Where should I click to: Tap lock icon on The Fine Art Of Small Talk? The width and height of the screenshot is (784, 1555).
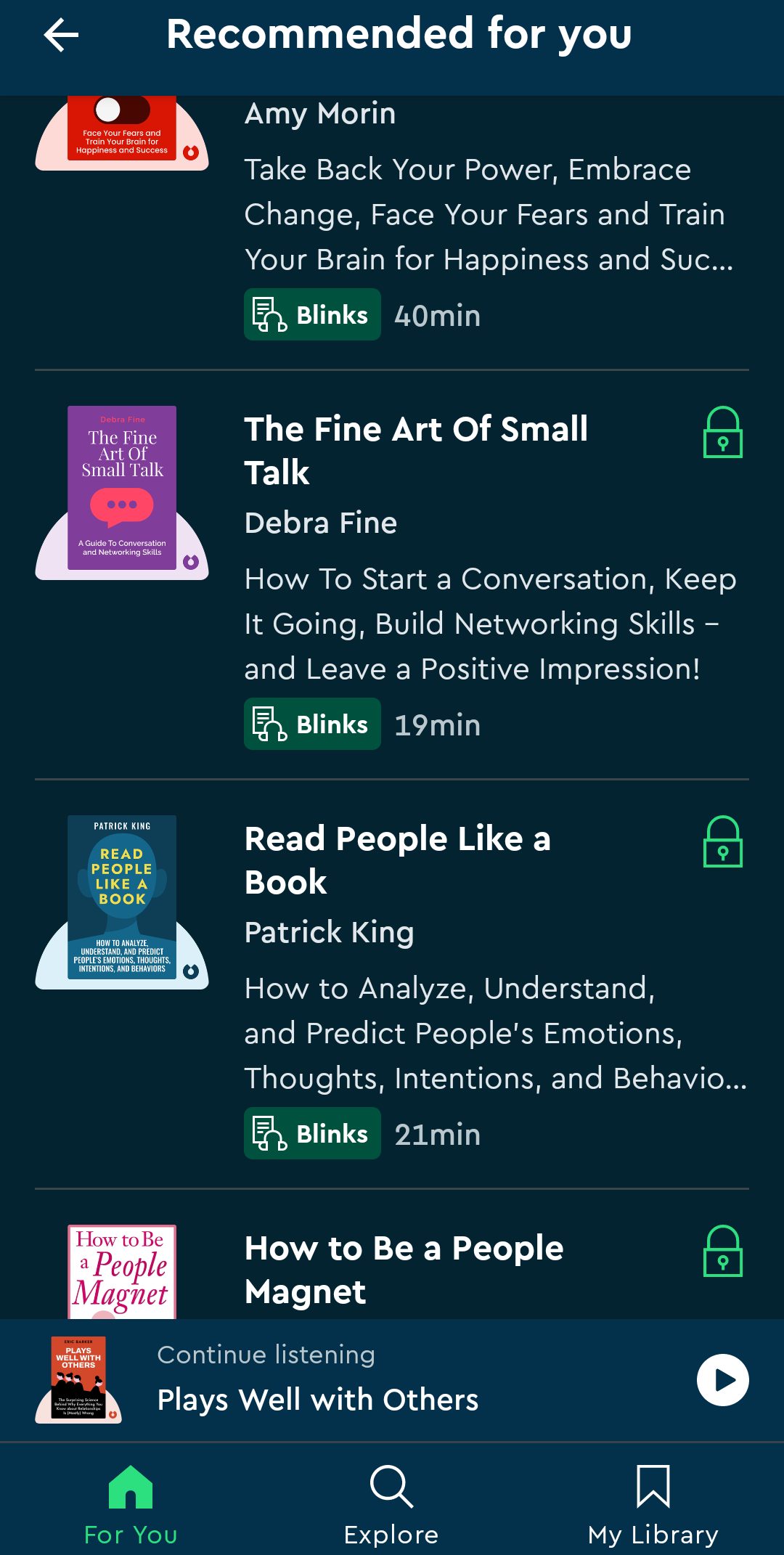[x=722, y=433]
